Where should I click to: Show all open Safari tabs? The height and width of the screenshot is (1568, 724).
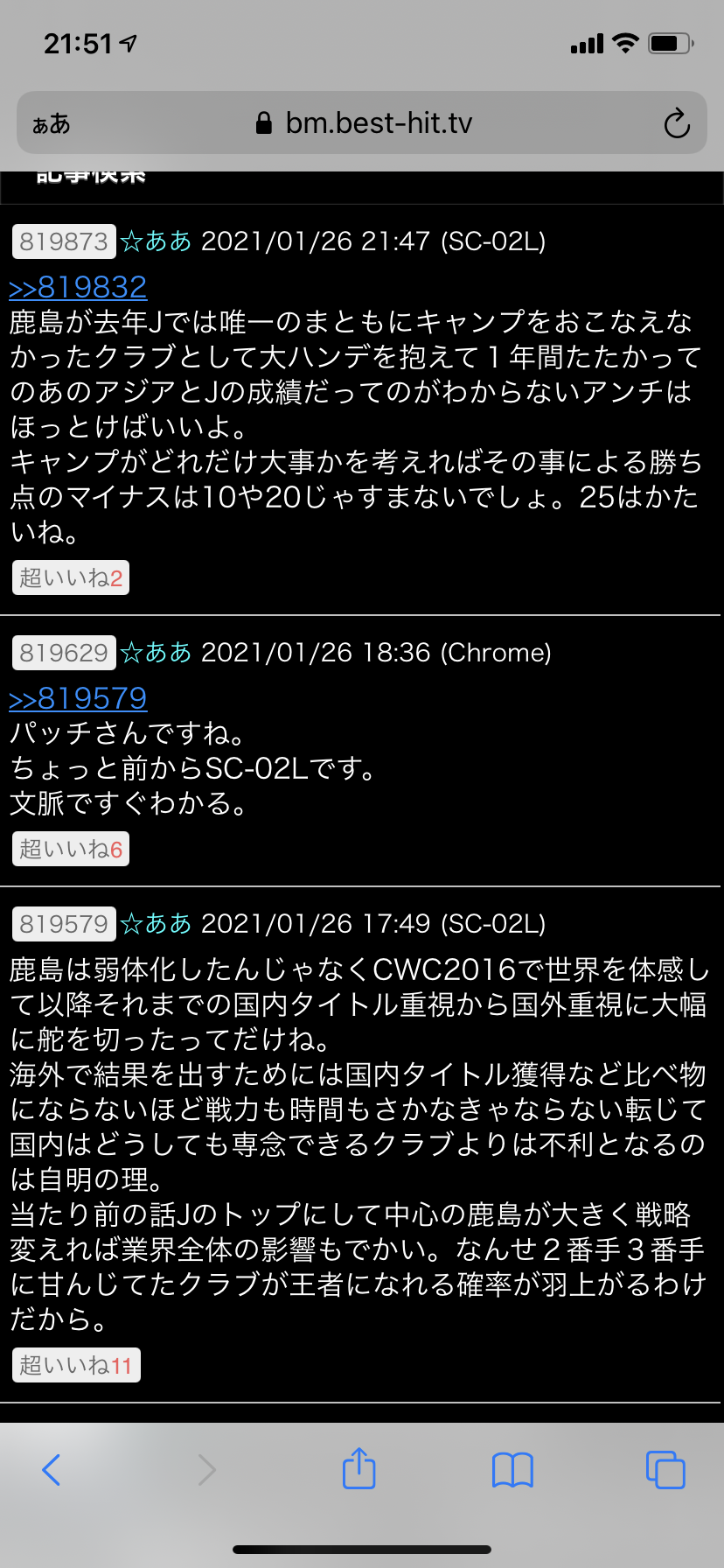665,1469
